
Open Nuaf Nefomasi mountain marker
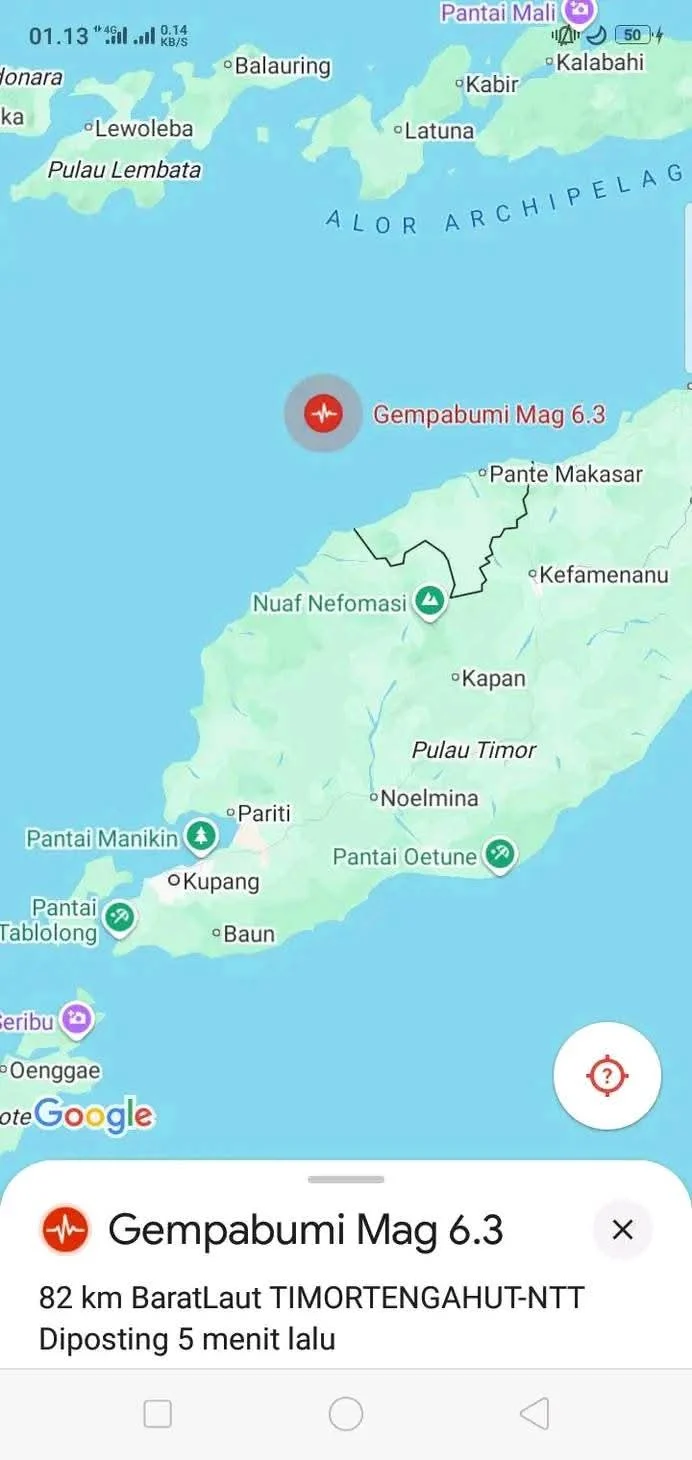pos(430,602)
